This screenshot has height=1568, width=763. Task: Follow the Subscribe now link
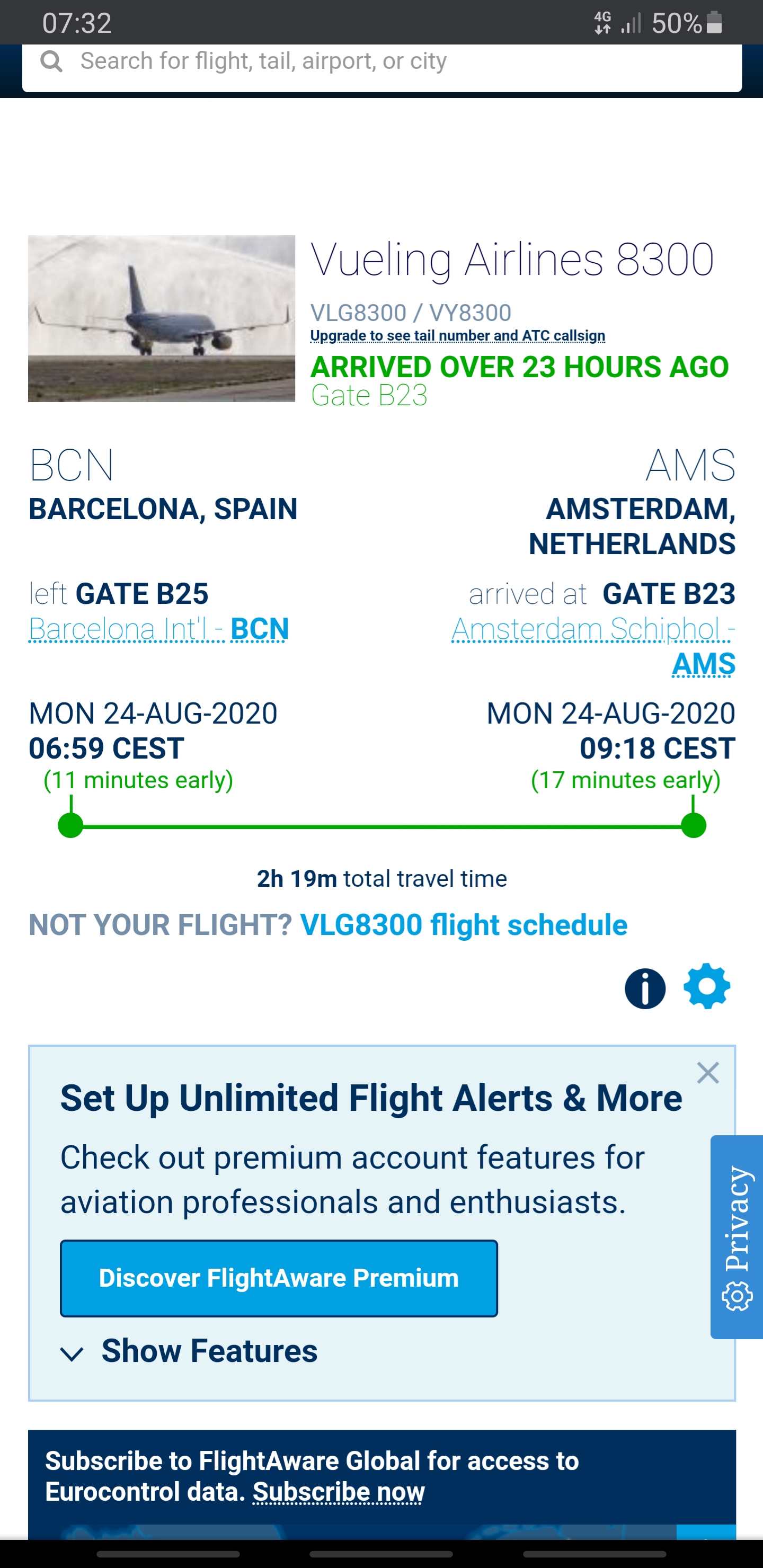pyautogui.click(x=339, y=1492)
